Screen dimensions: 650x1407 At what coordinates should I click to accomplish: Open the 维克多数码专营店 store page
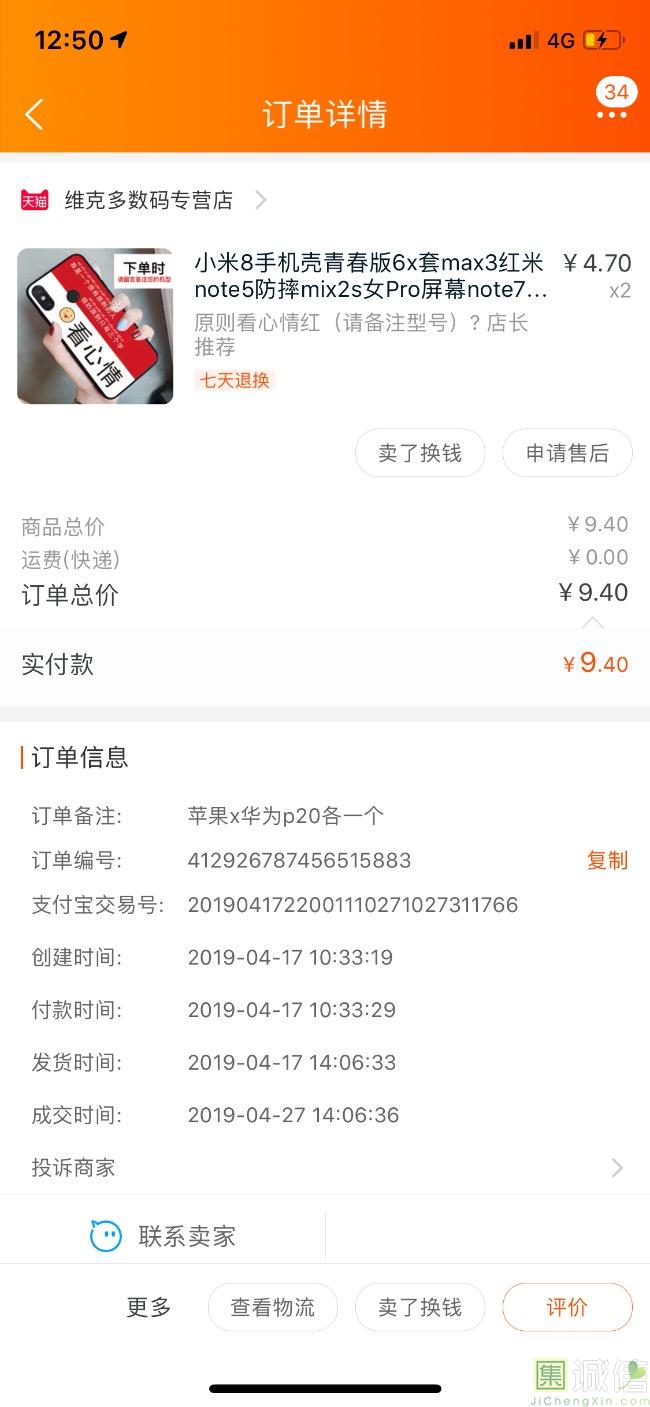click(x=148, y=200)
